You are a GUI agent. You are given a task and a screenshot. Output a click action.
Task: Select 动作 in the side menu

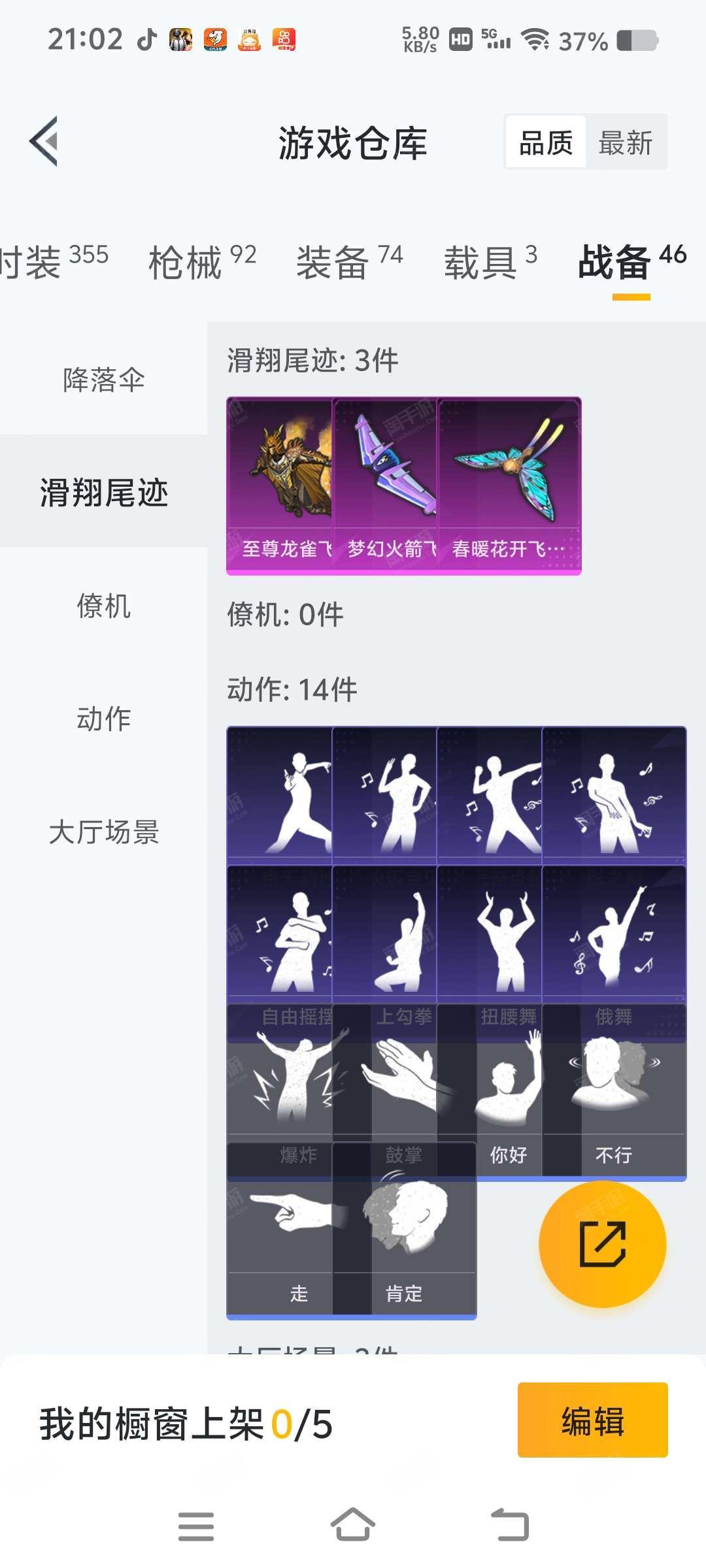(103, 718)
